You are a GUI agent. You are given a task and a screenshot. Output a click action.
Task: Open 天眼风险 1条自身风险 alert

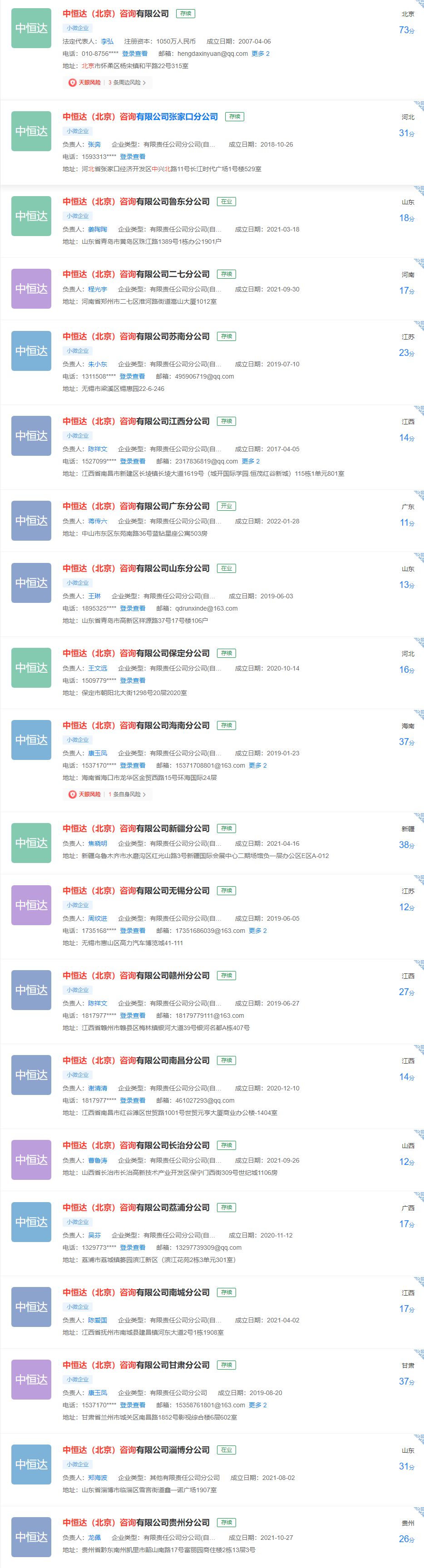tap(107, 794)
